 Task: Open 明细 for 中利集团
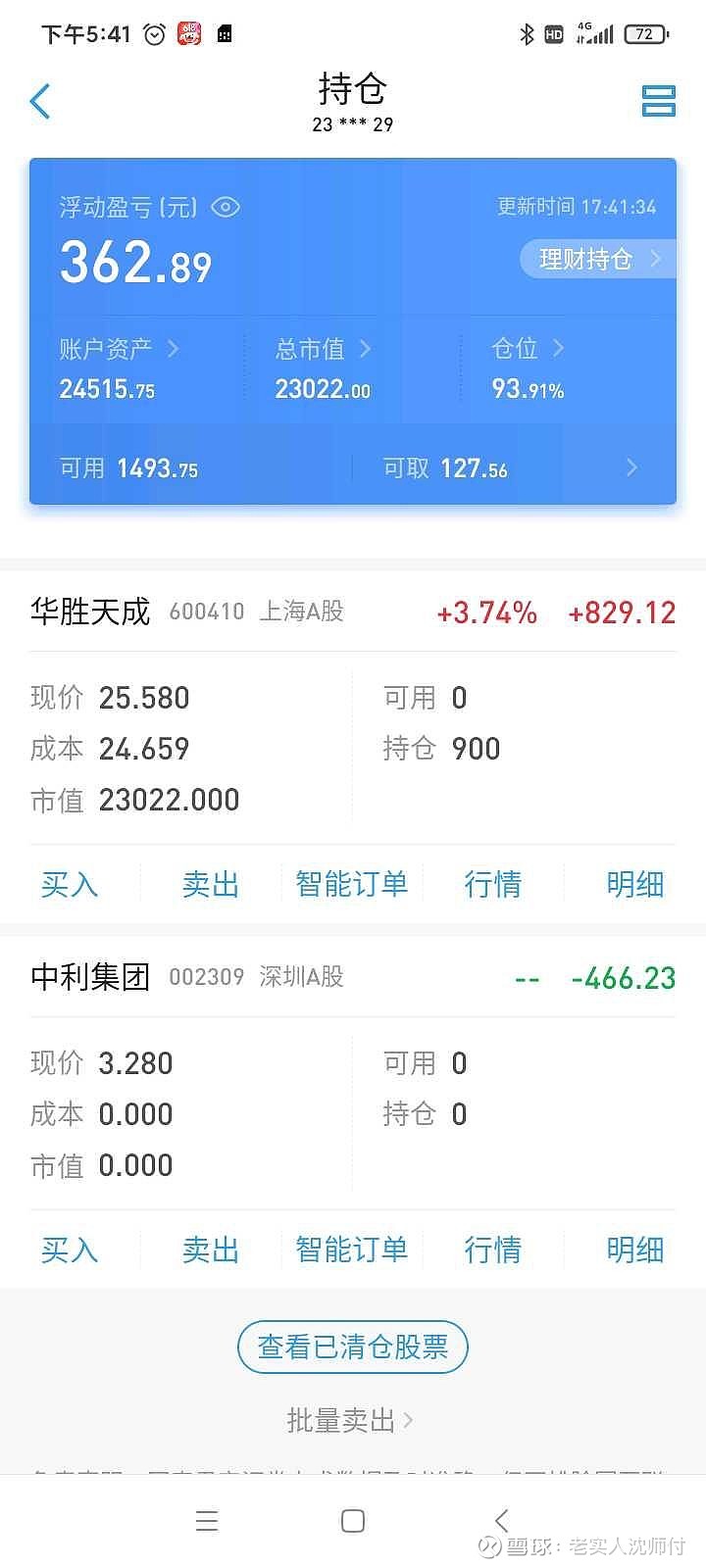click(635, 1249)
